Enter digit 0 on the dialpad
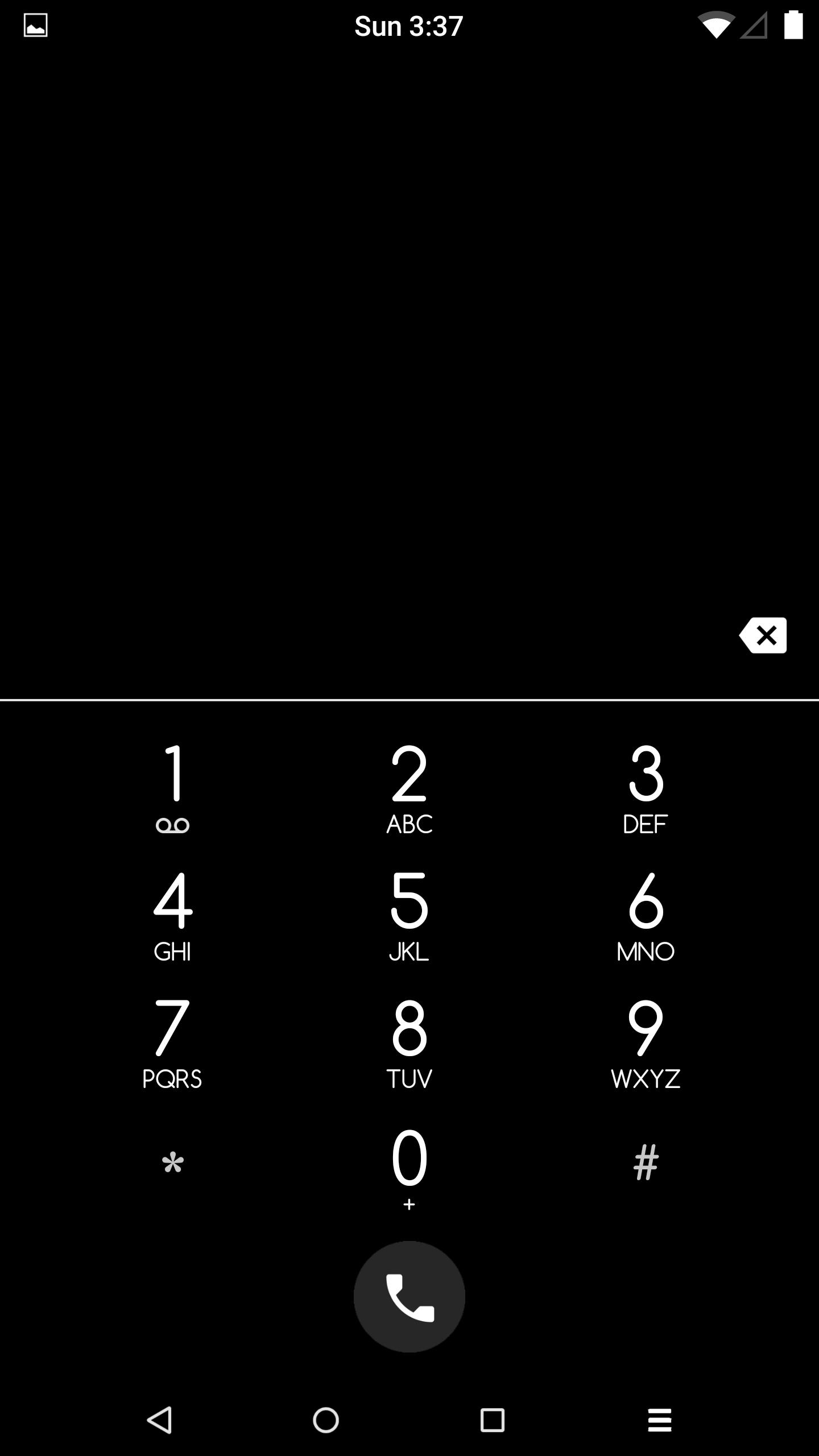Image resolution: width=819 pixels, height=1456 pixels. pos(409,1169)
